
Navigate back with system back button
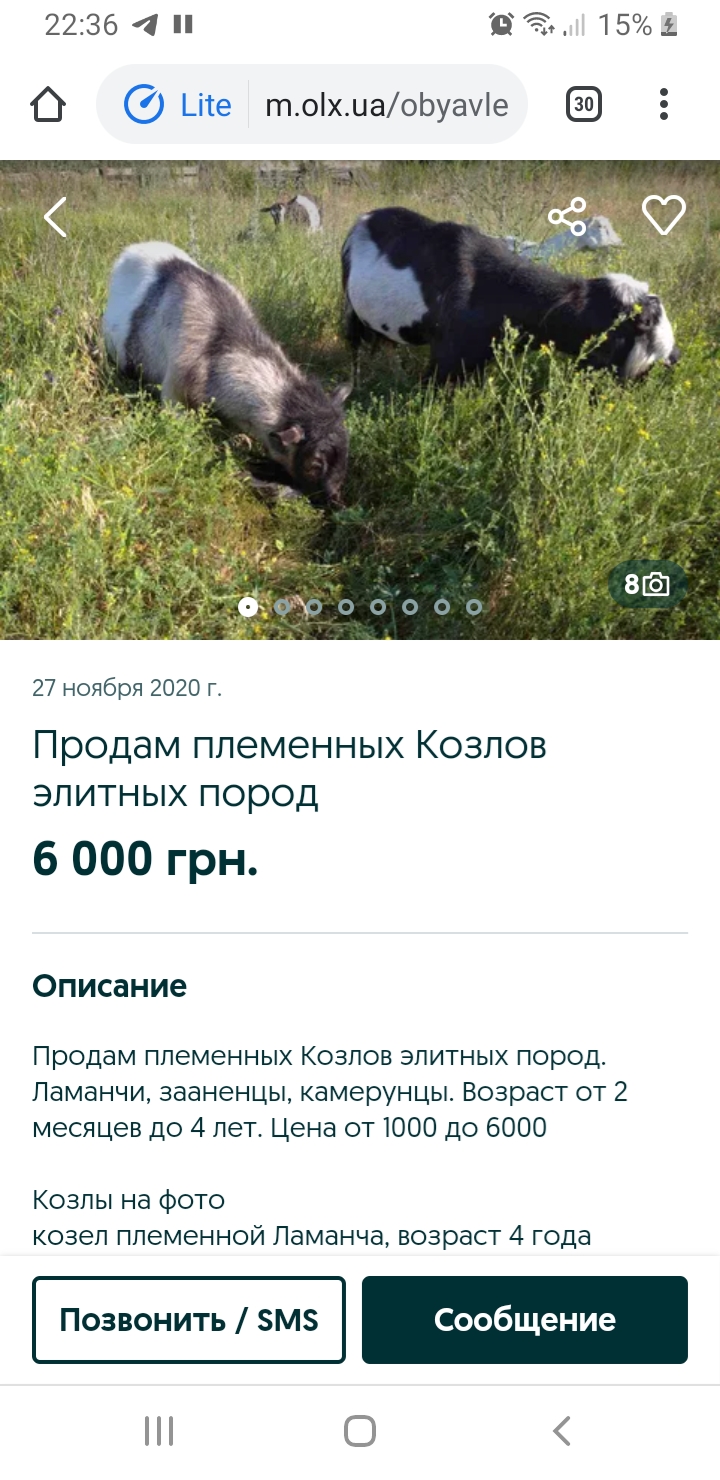click(562, 1431)
